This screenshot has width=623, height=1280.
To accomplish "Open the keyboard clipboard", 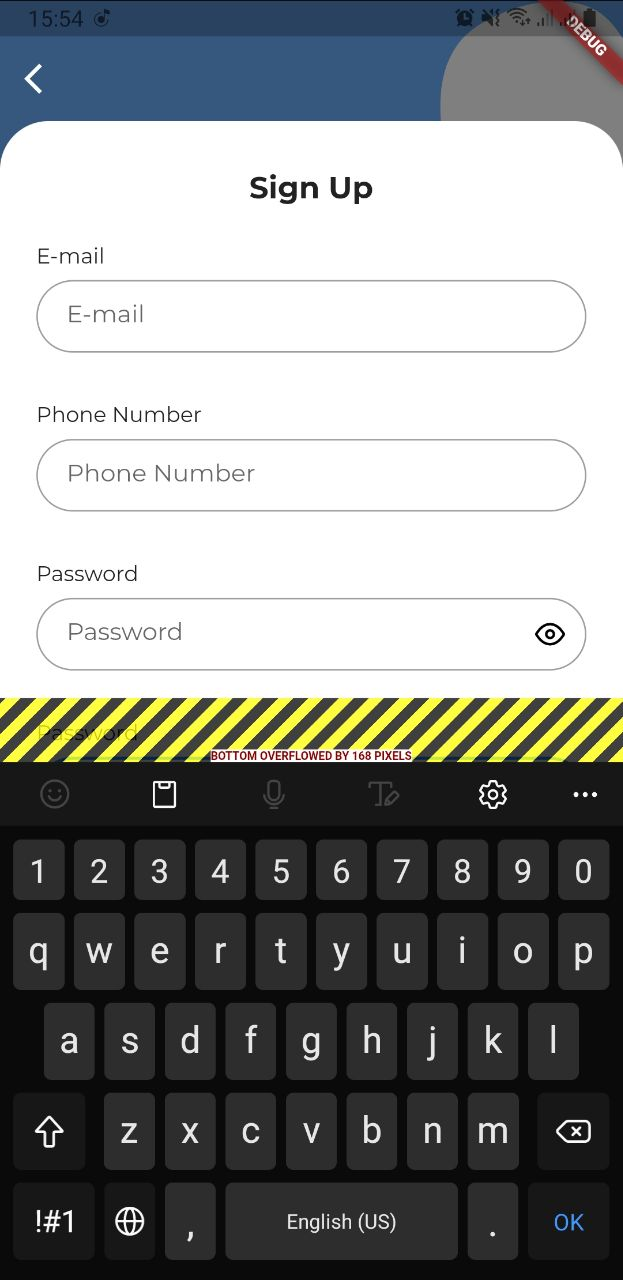I will click(164, 795).
